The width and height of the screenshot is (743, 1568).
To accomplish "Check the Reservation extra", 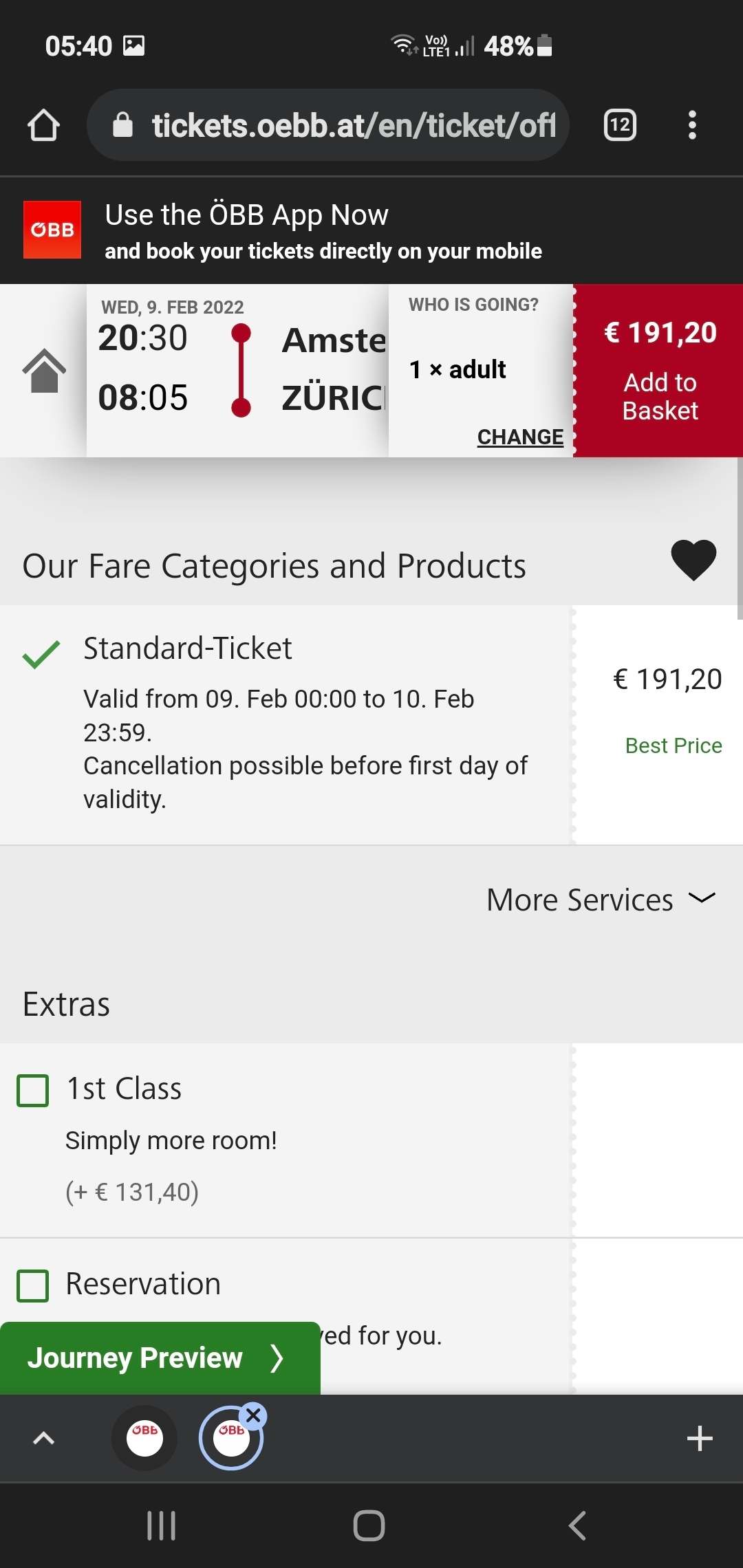I will pyautogui.click(x=32, y=1286).
